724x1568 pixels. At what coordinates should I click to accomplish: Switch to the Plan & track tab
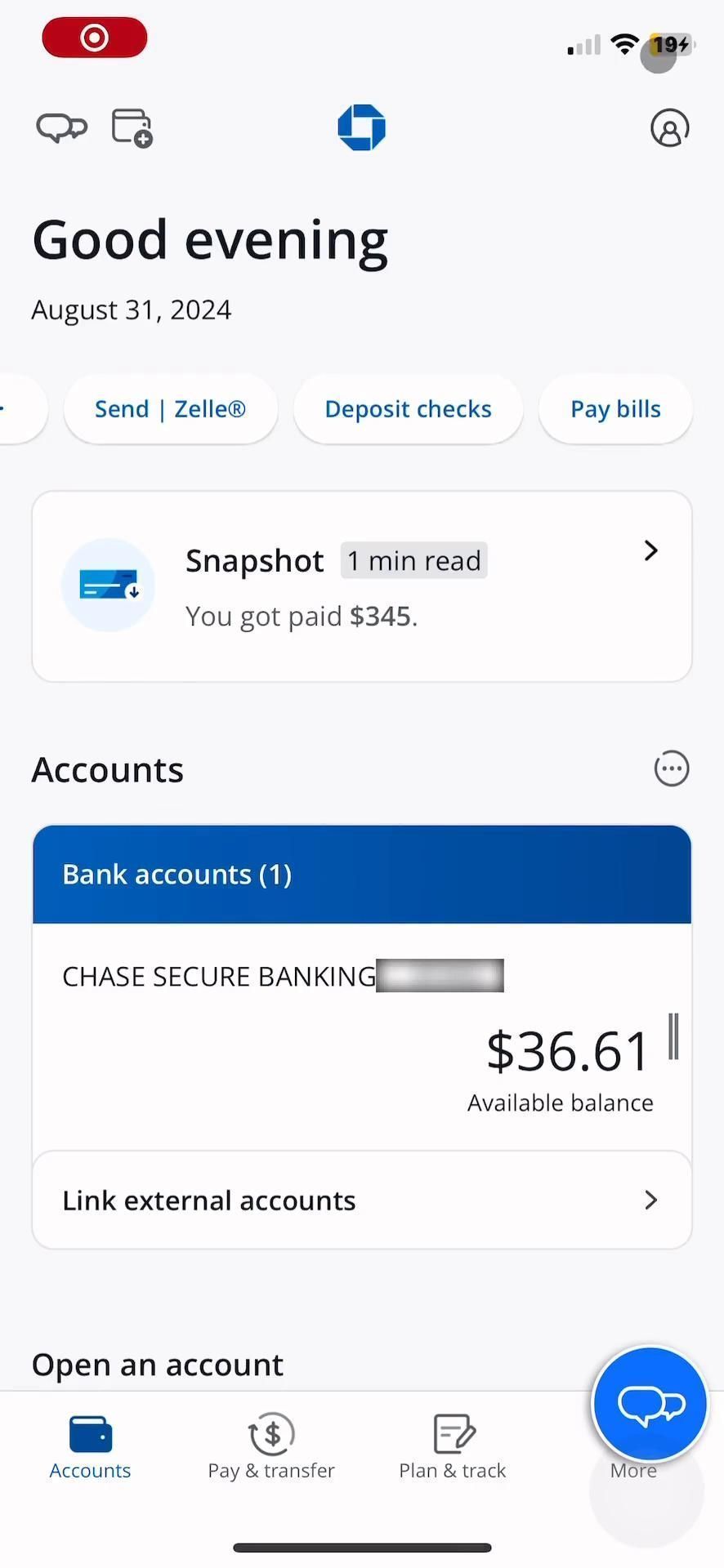452,1448
